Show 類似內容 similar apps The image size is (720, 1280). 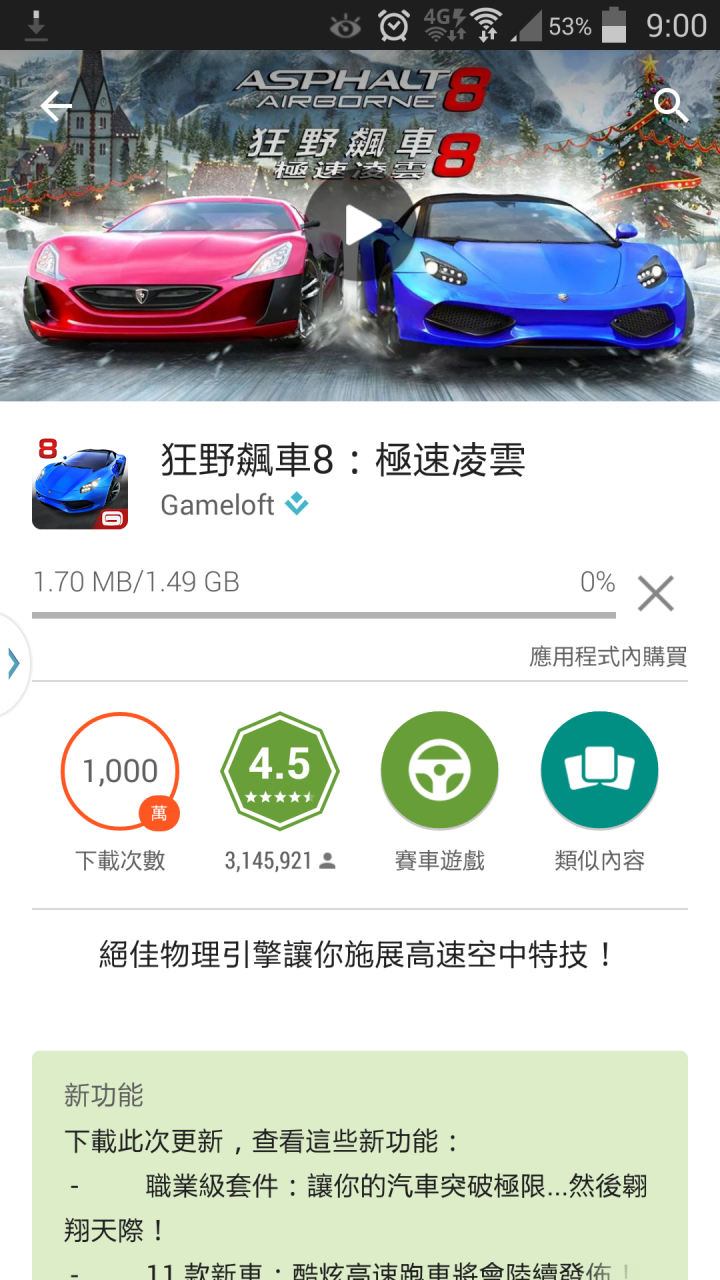(599, 771)
